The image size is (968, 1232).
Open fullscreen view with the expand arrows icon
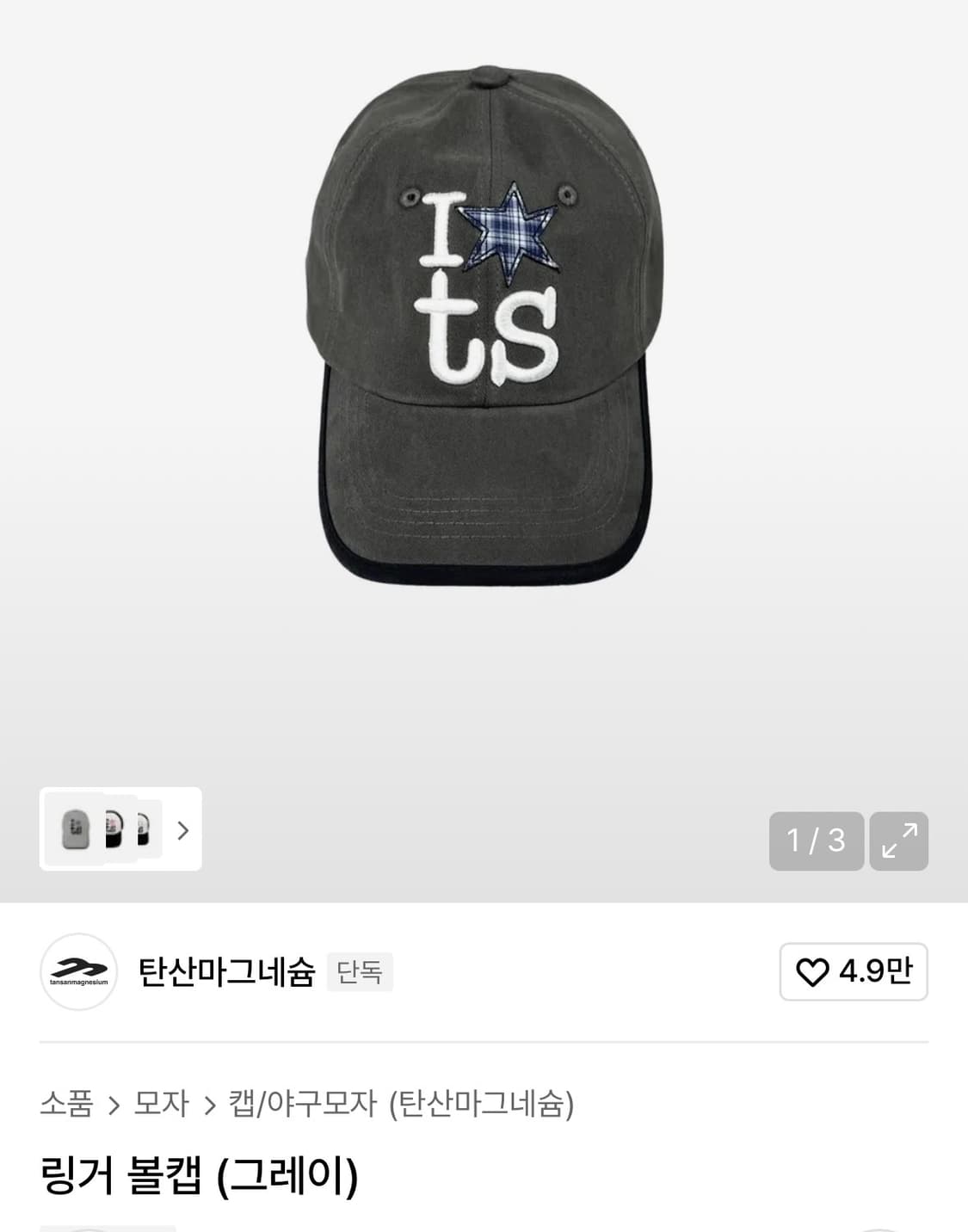[900, 841]
